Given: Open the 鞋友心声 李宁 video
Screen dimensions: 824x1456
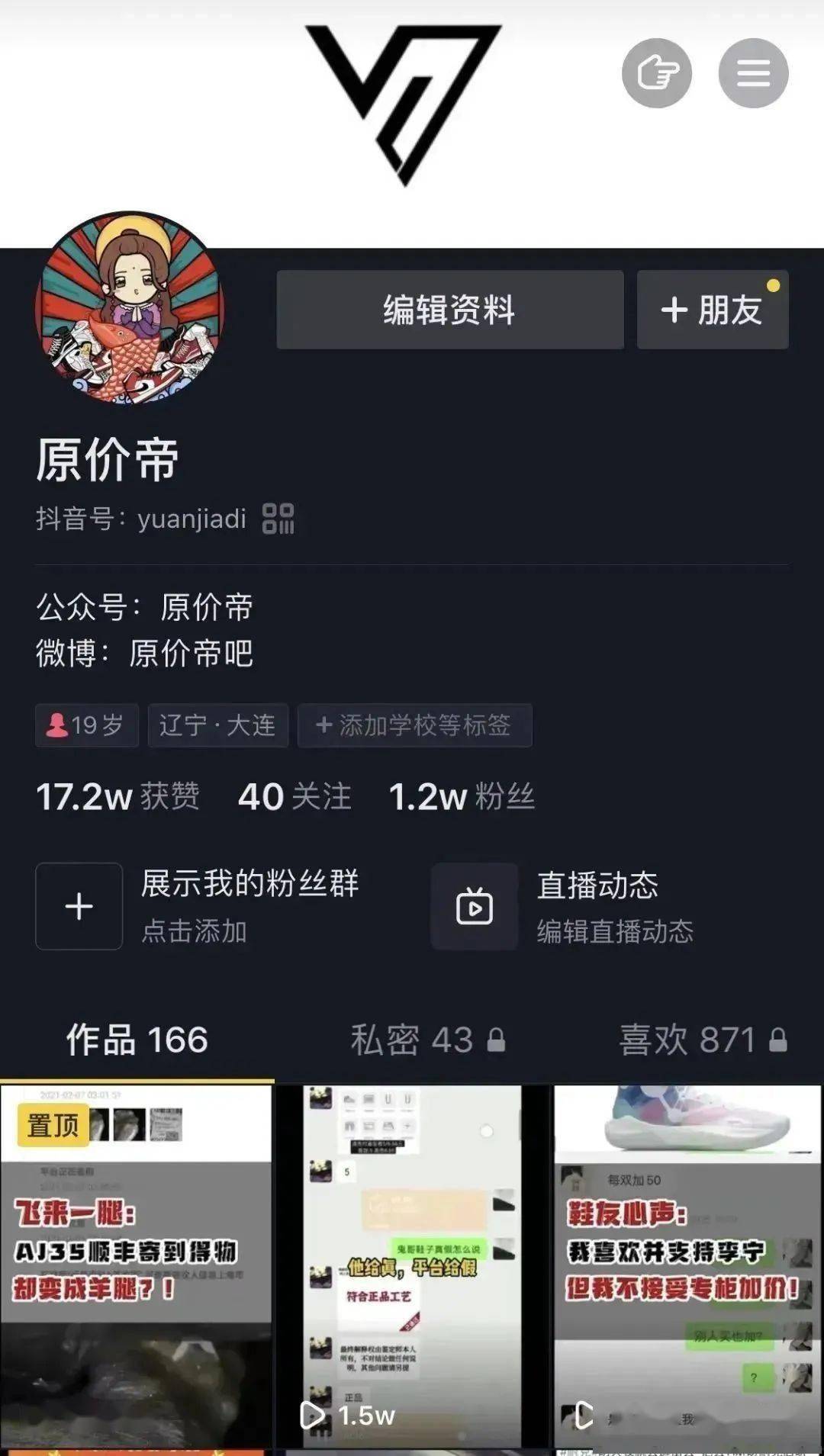Looking at the screenshot, I should 687,1268.
